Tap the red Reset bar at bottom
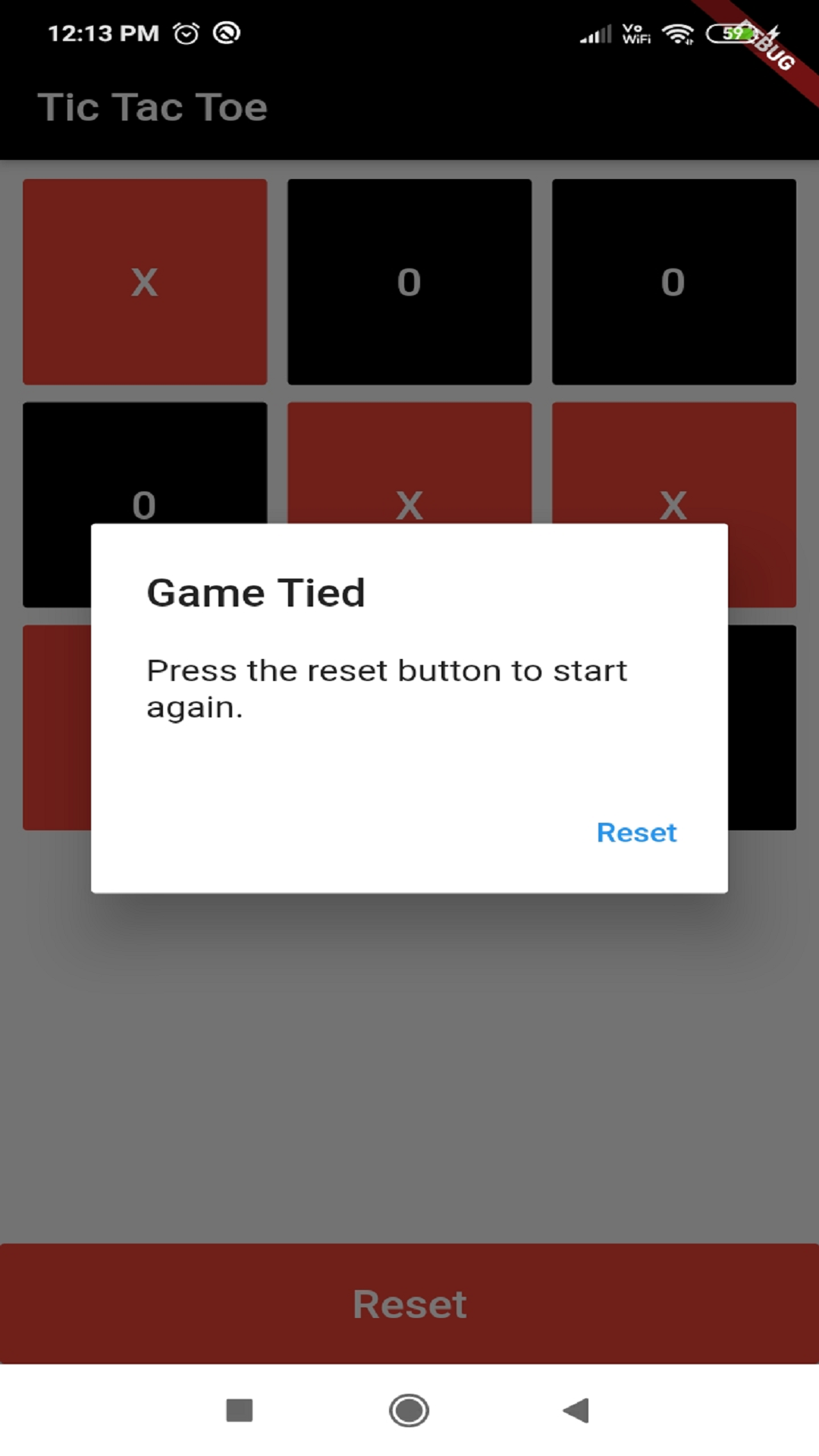This screenshot has width=819, height=1456. [x=409, y=1304]
